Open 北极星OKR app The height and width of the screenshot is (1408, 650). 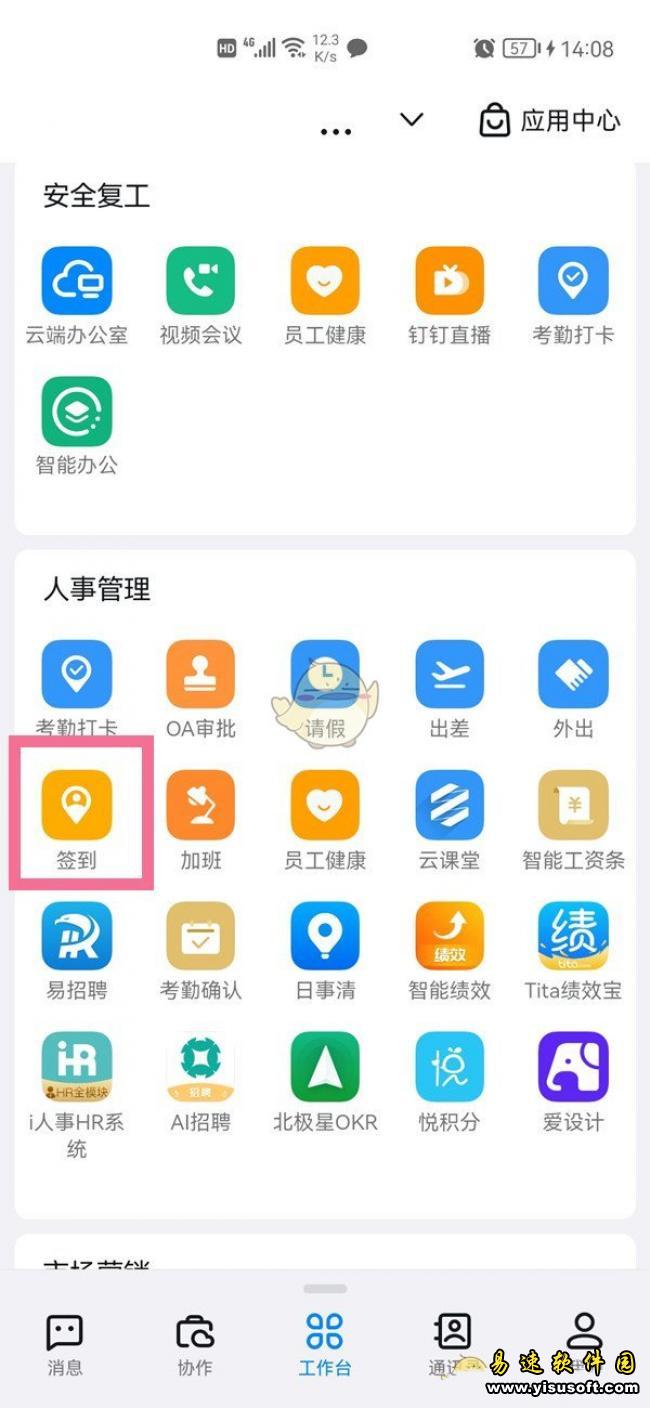pyautogui.click(x=325, y=1067)
